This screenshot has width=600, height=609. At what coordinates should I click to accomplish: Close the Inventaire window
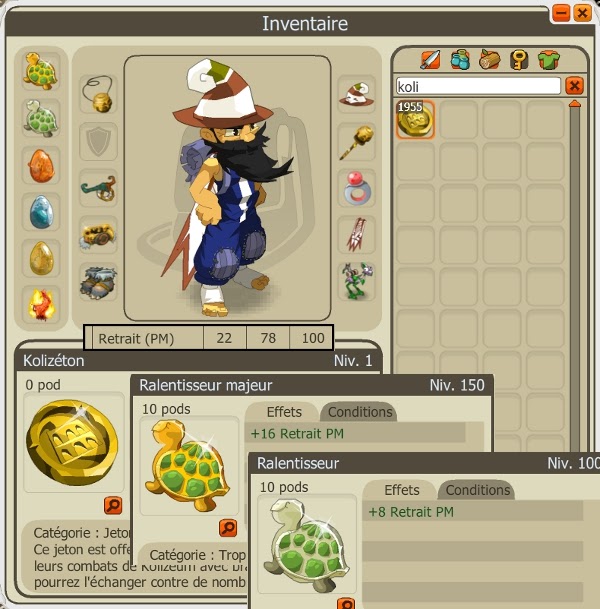coord(581,13)
